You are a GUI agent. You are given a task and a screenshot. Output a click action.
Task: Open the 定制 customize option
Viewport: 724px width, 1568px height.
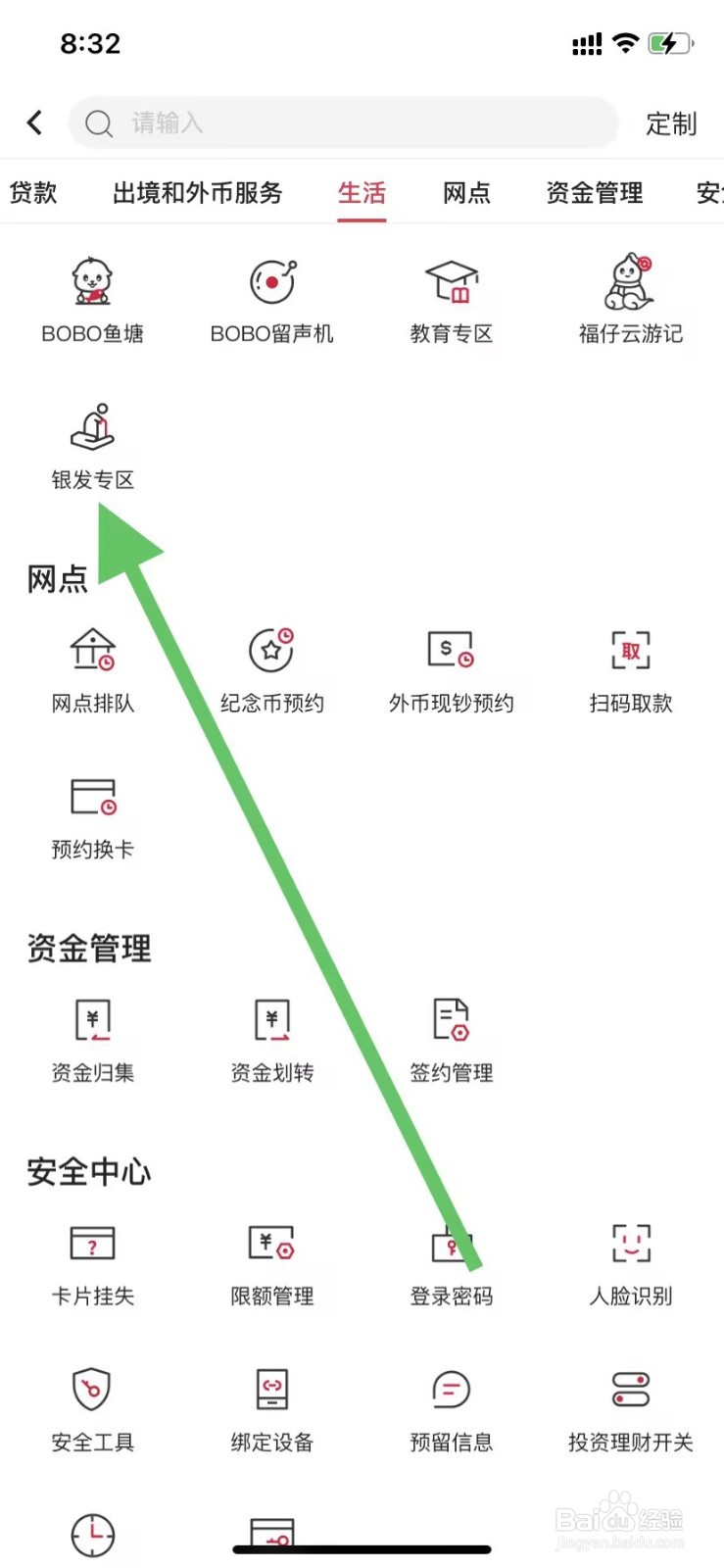[x=670, y=123]
